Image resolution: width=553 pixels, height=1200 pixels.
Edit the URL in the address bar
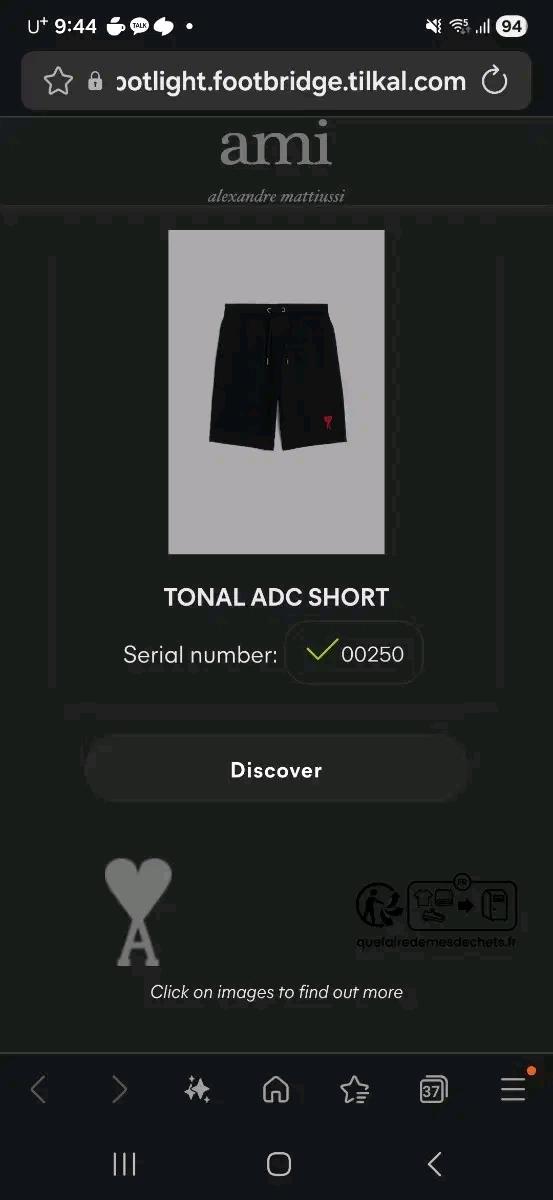pyautogui.click(x=290, y=81)
